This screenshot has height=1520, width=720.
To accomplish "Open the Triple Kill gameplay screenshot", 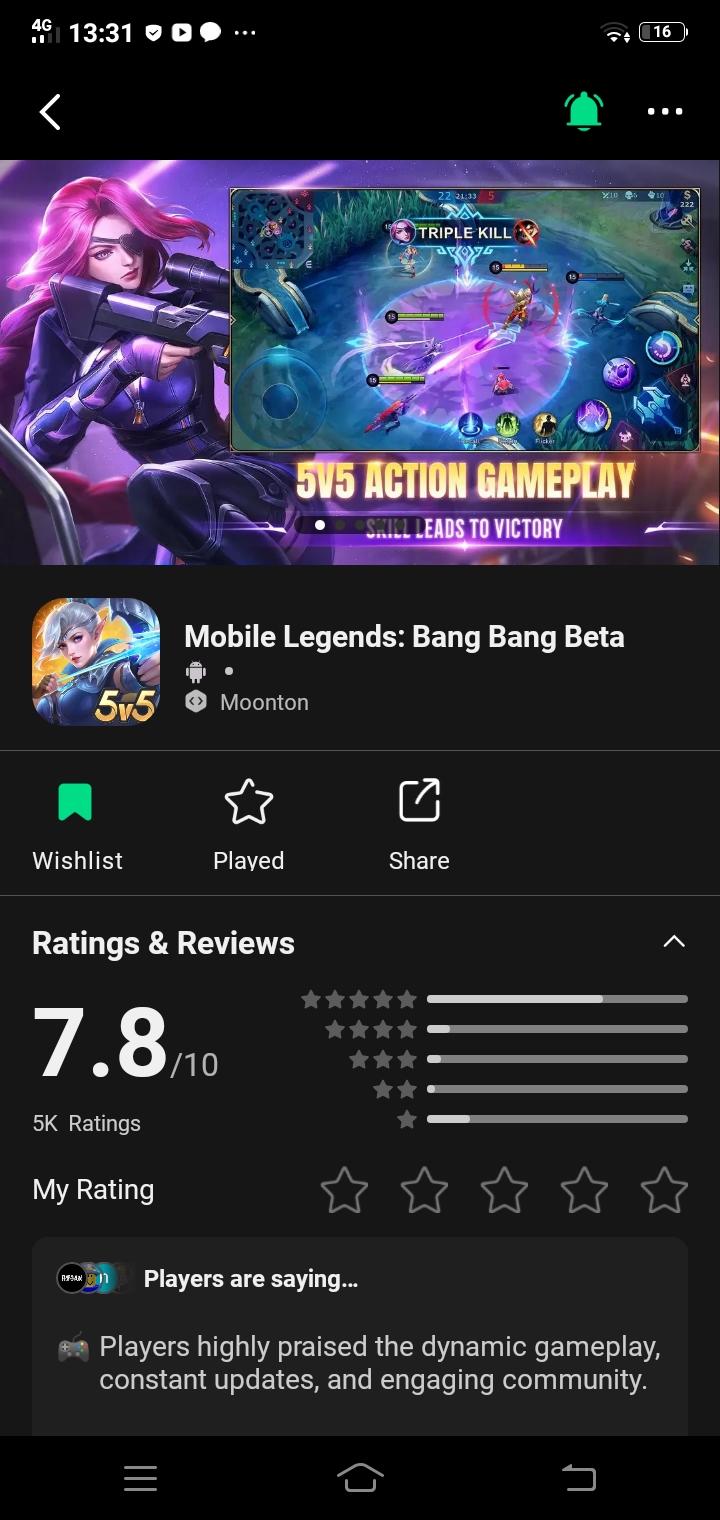I will point(467,318).
